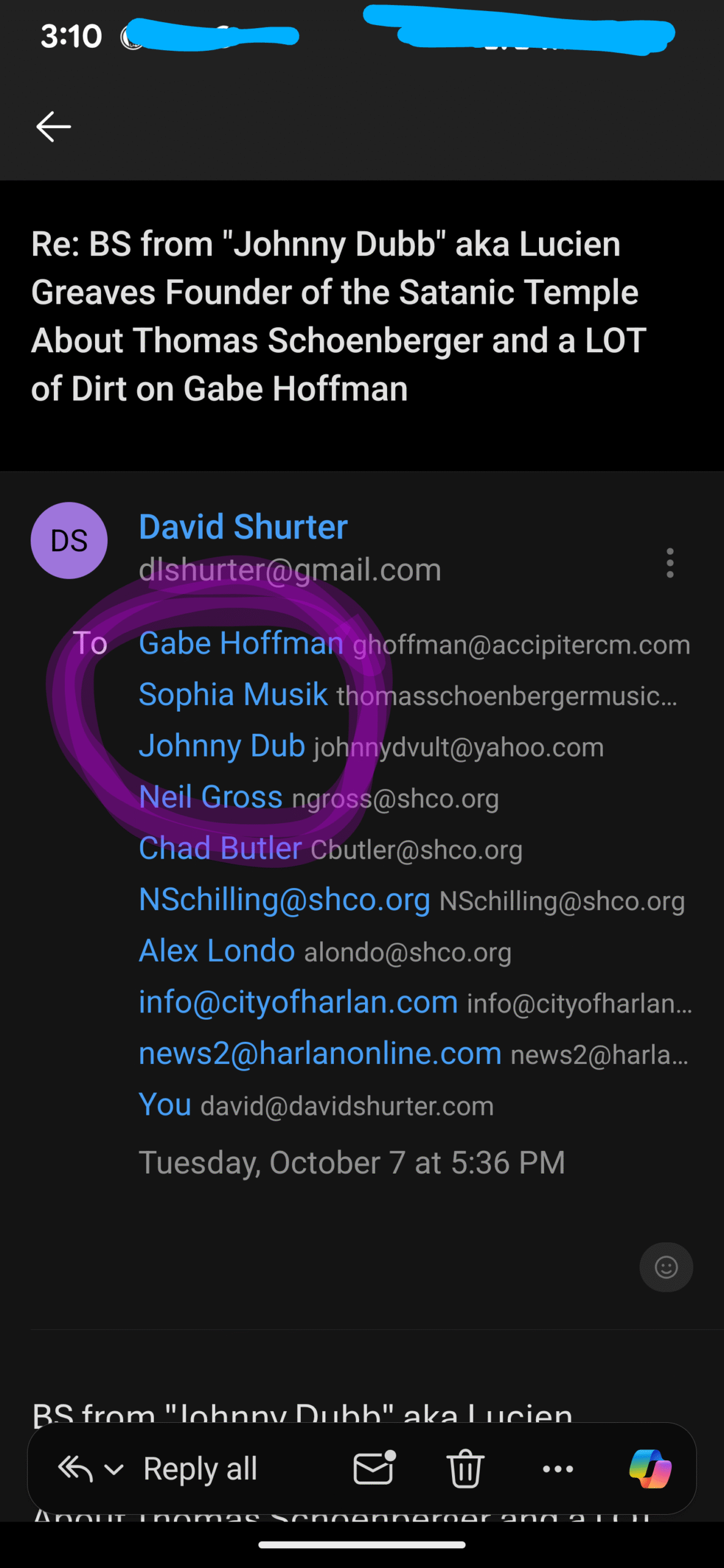Select recipient Neil Gross
Image resolution: width=724 pixels, height=1568 pixels.
coord(210,797)
